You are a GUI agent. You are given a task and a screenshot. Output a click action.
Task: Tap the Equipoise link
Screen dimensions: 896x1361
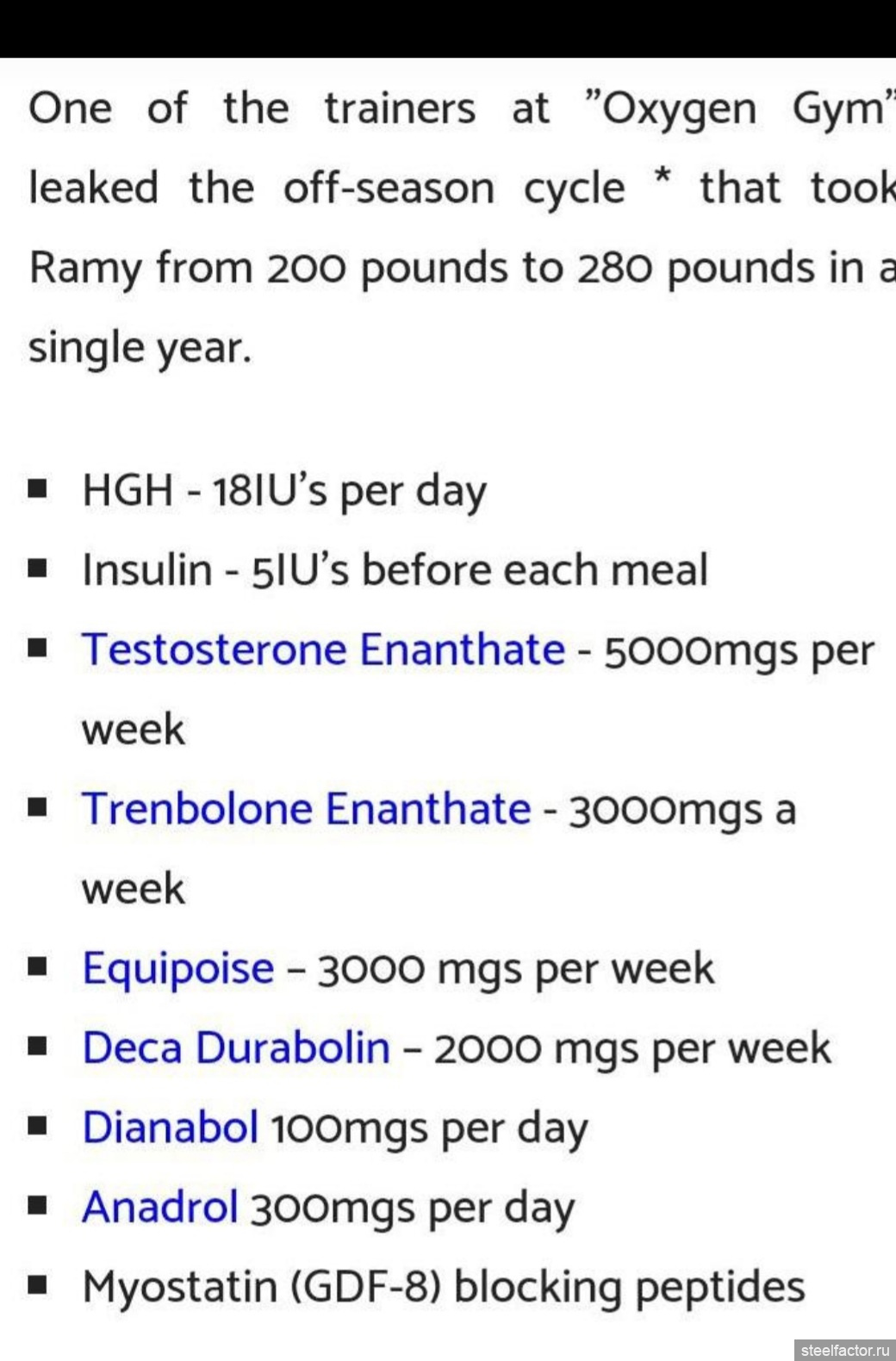(177, 968)
